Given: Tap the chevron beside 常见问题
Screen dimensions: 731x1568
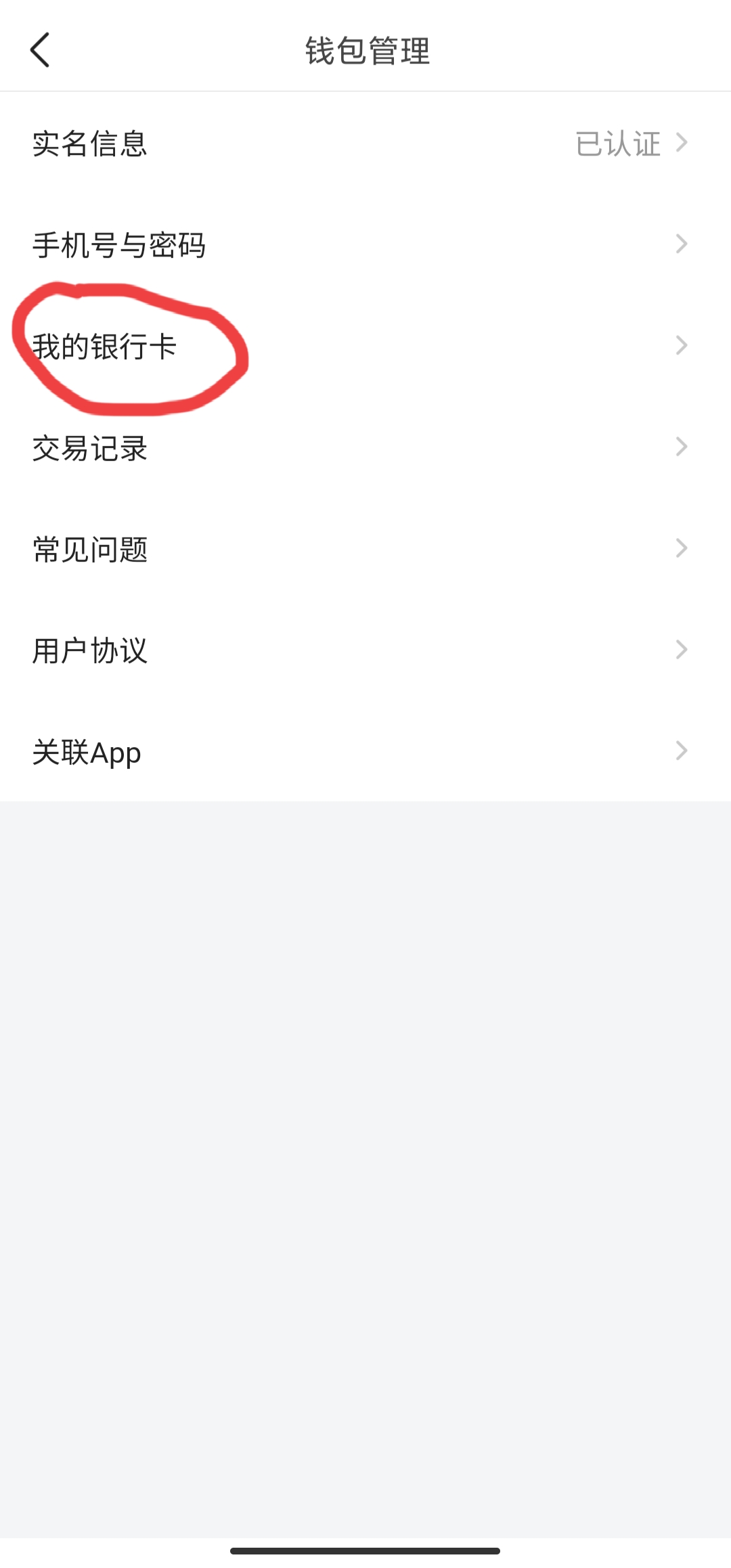Looking at the screenshot, I should click(x=682, y=548).
